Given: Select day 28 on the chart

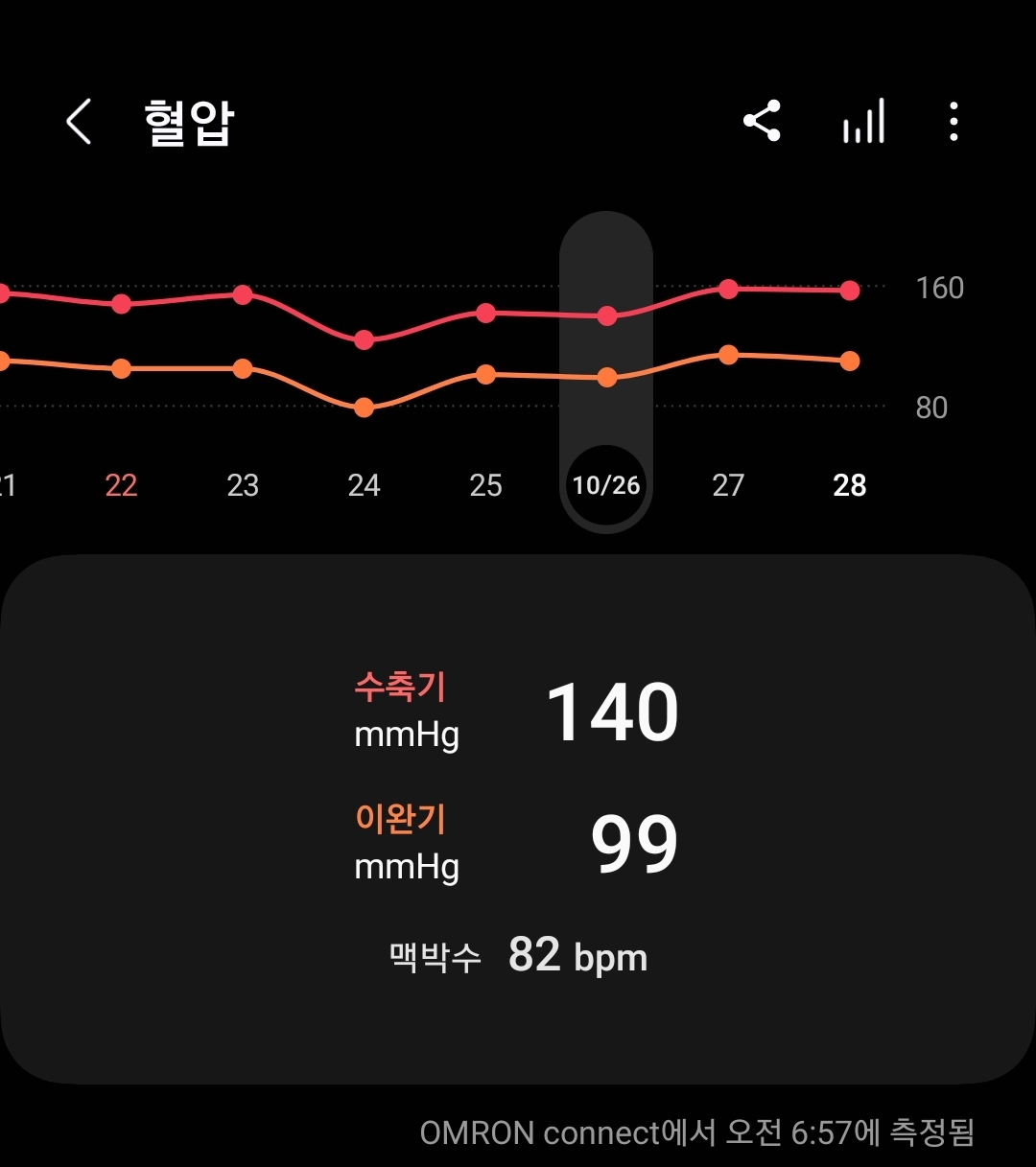Looking at the screenshot, I should coord(850,485).
